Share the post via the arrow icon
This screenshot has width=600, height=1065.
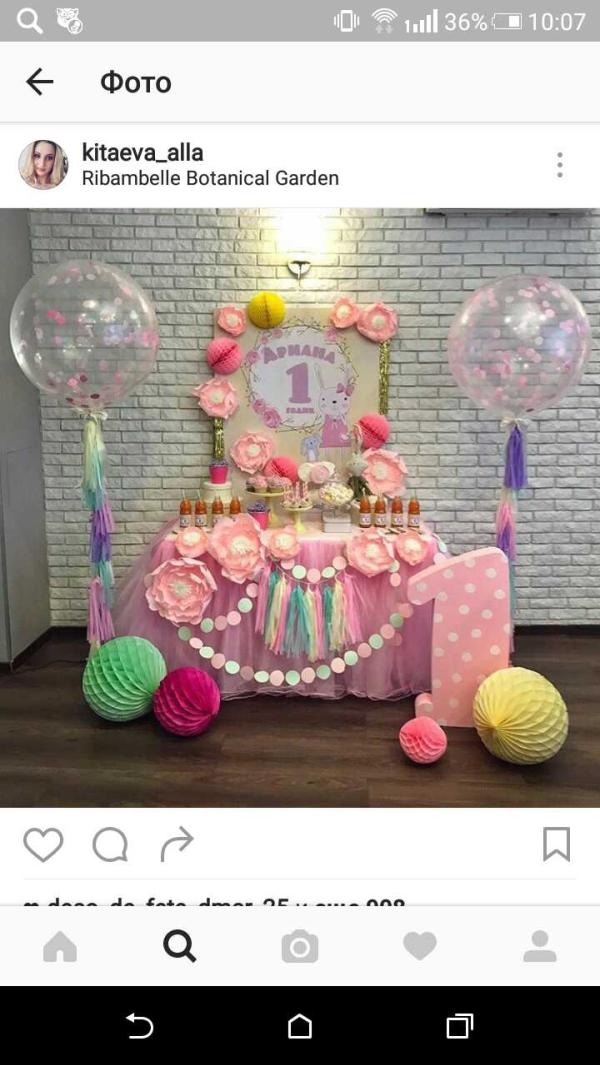coord(177,845)
